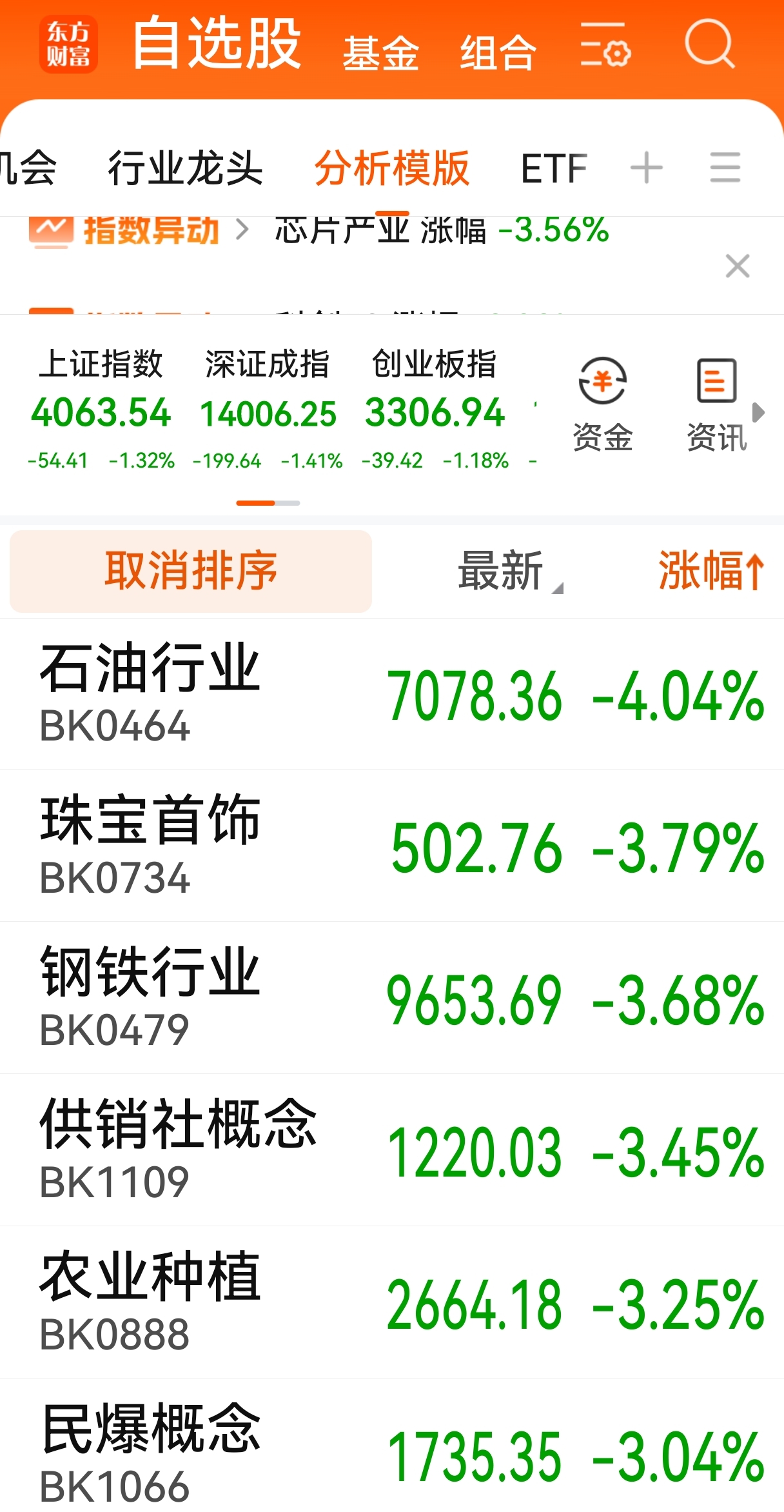The width and height of the screenshot is (784, 1512).
Task: Select the 行业龙头 group tab
Action: pyautogui.click(x=185, y=168)
